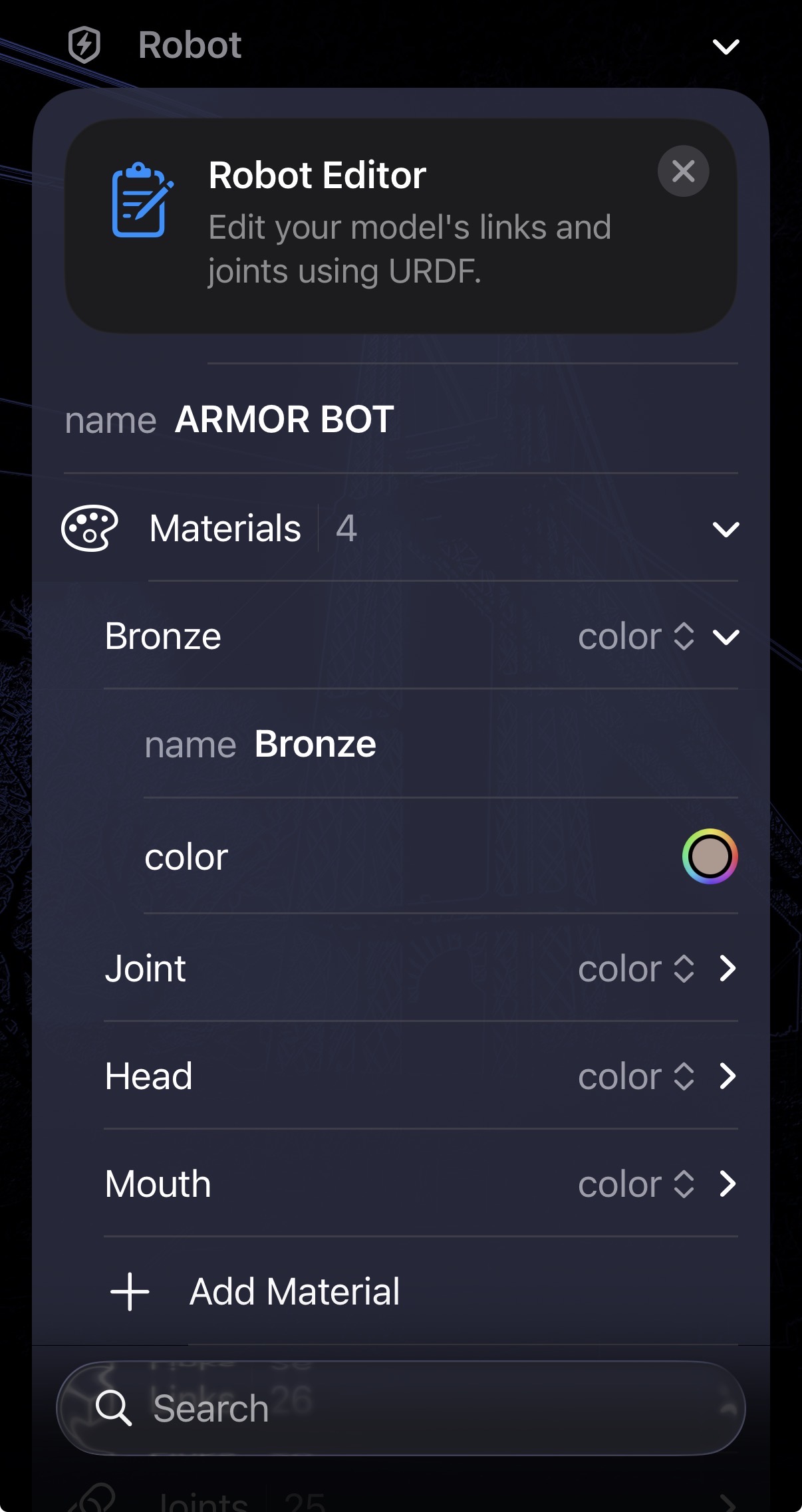Expand the Joint material
Viewport: 802px width, 1512px height.
(x=727, y=969)
